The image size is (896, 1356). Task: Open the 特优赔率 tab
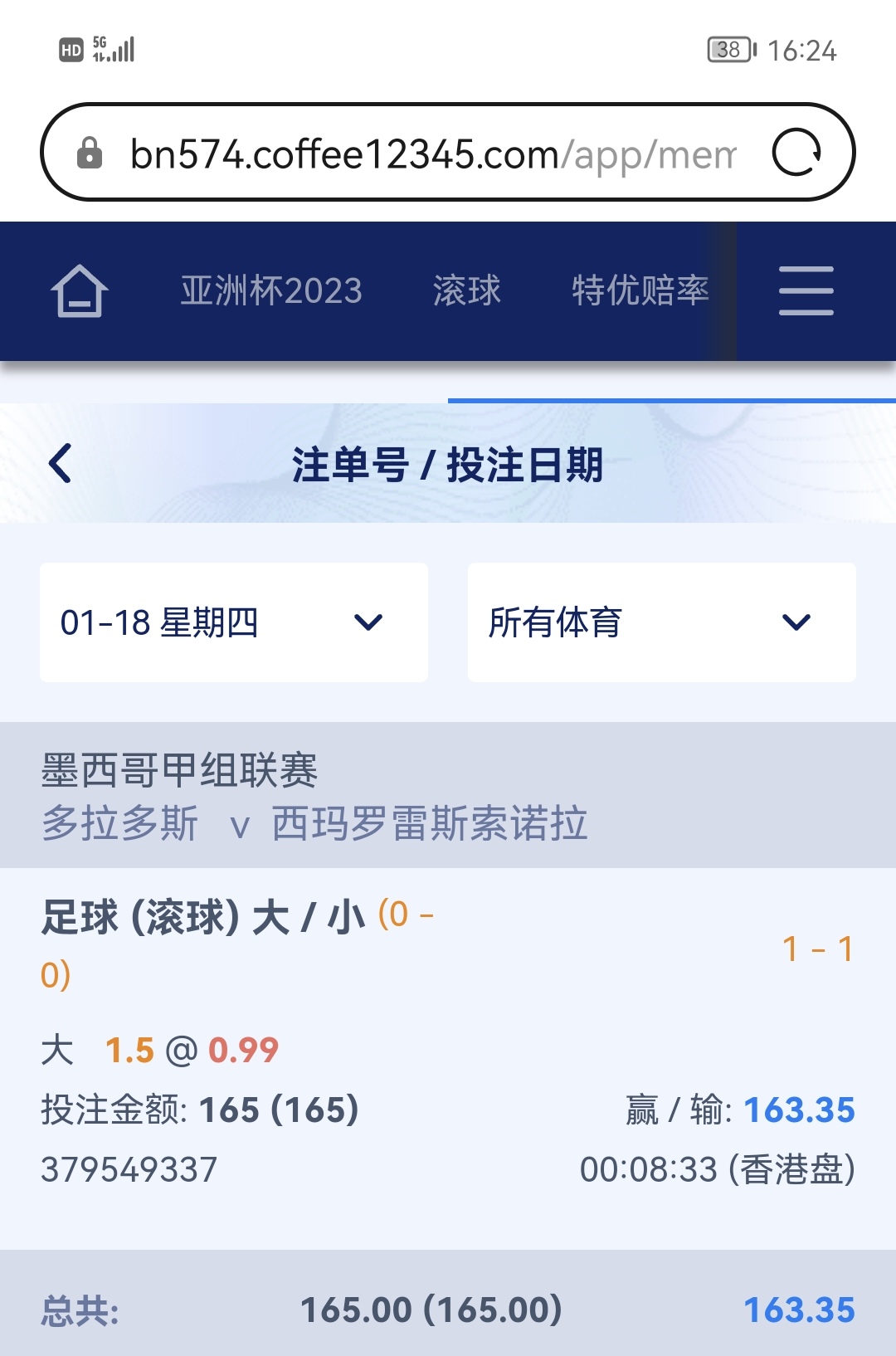(640, 291)
